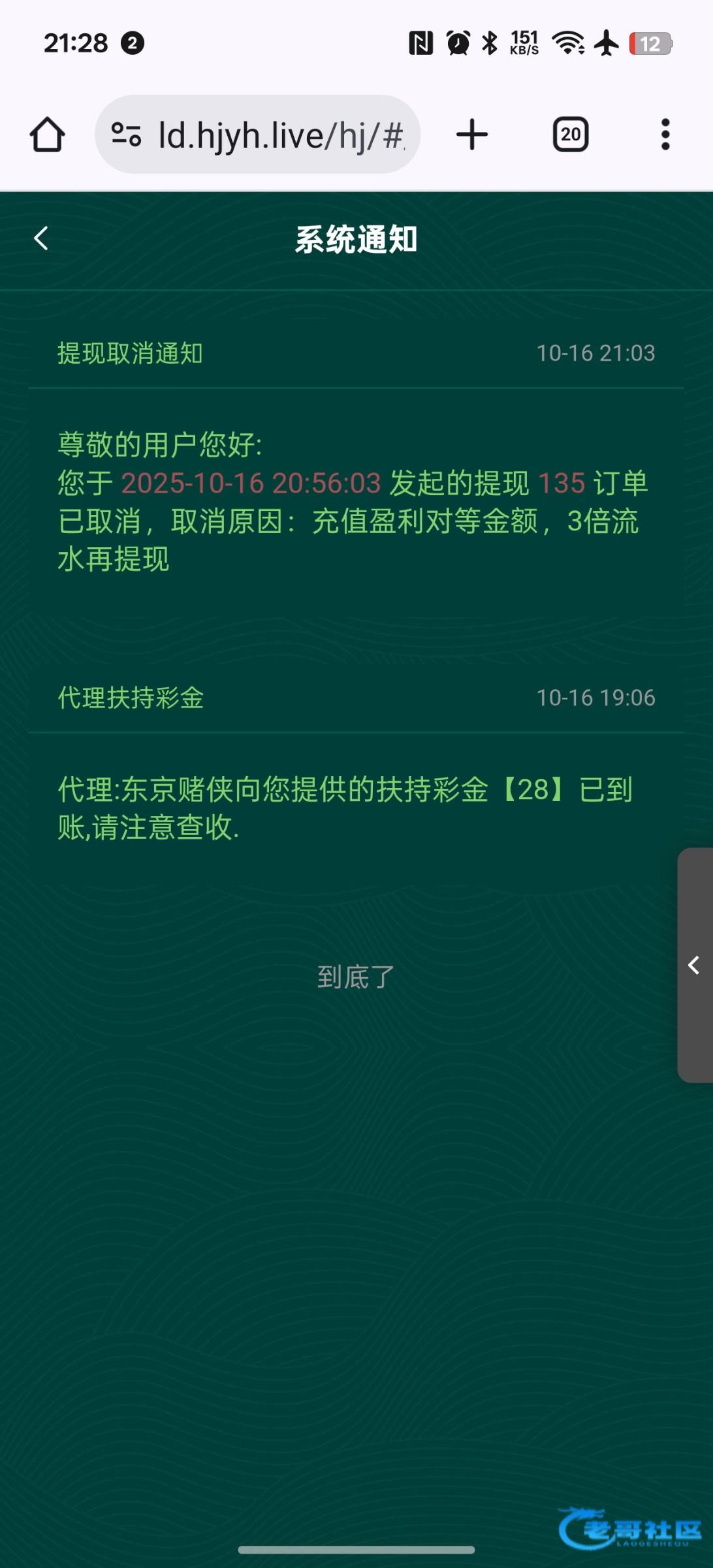Expand the side panel arrow handle

pos(695,965)
